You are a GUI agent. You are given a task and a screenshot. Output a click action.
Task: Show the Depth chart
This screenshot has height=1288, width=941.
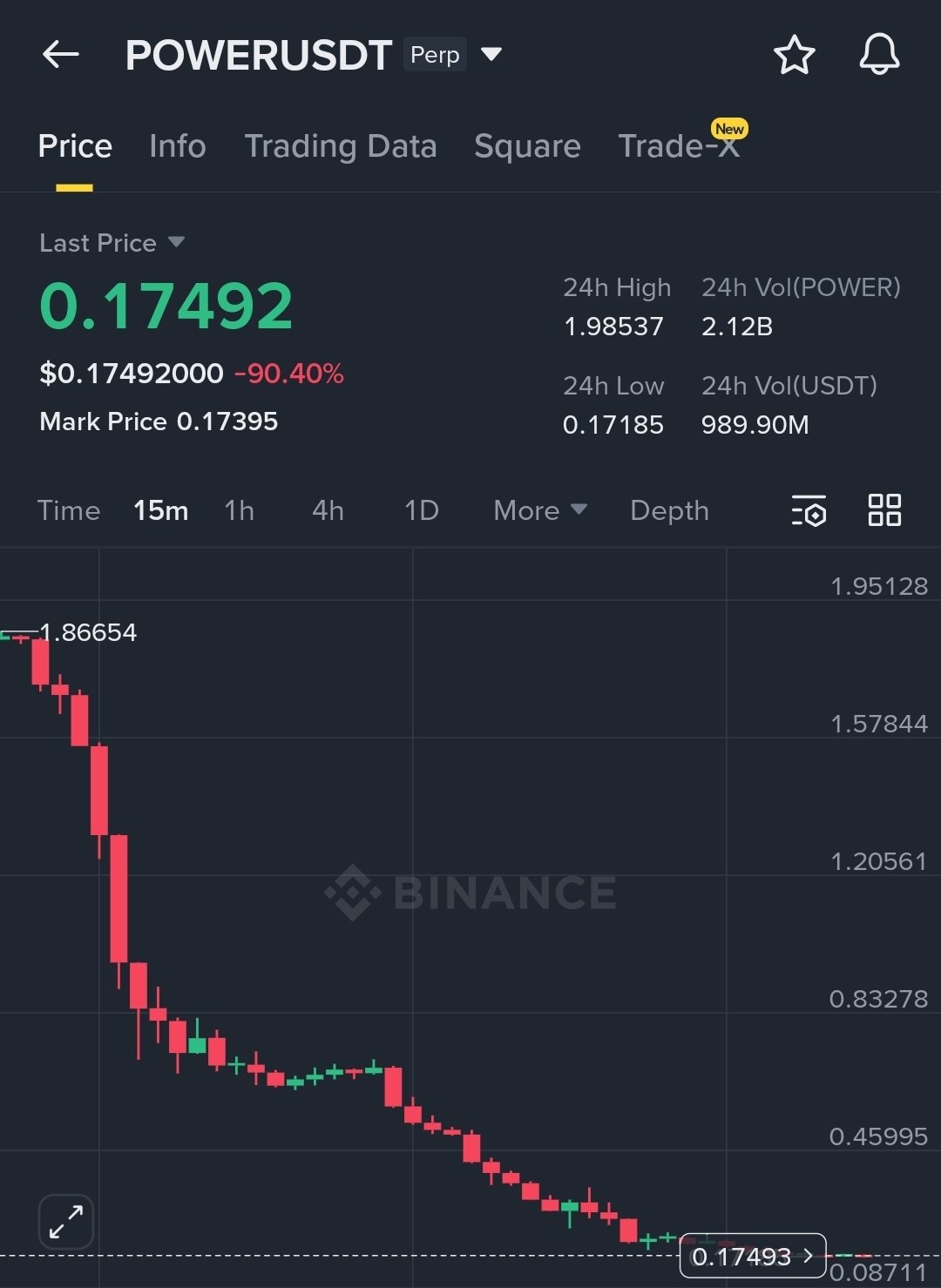[x=669, y=510]
